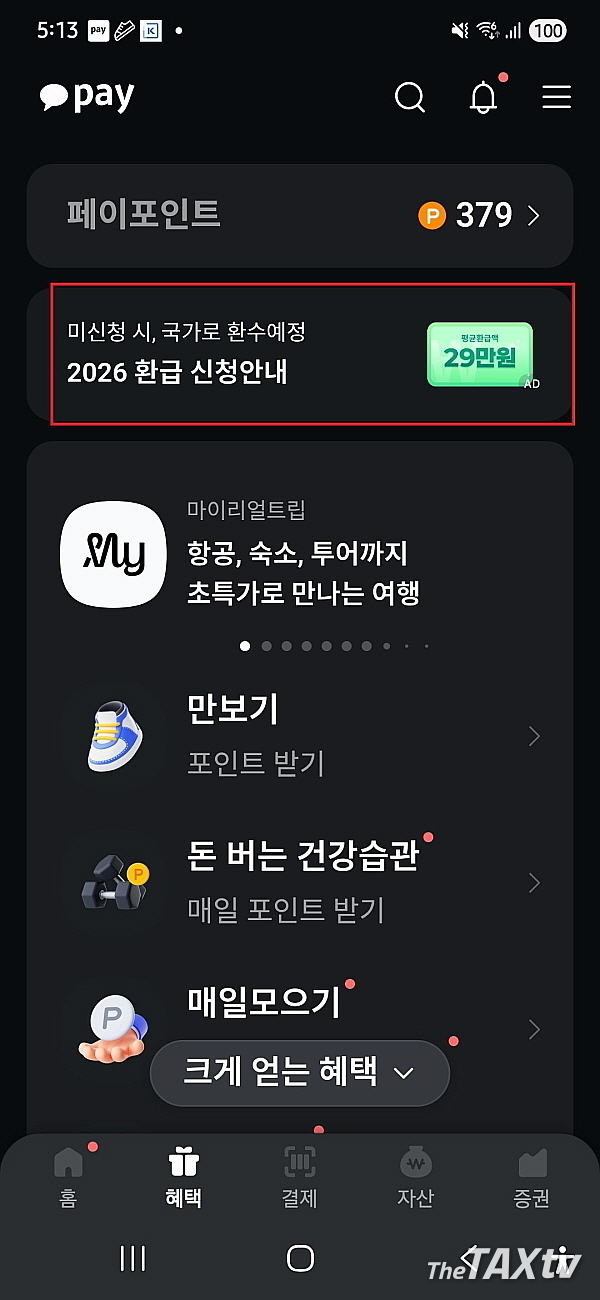Open the notifications bell

click(483, 97)
